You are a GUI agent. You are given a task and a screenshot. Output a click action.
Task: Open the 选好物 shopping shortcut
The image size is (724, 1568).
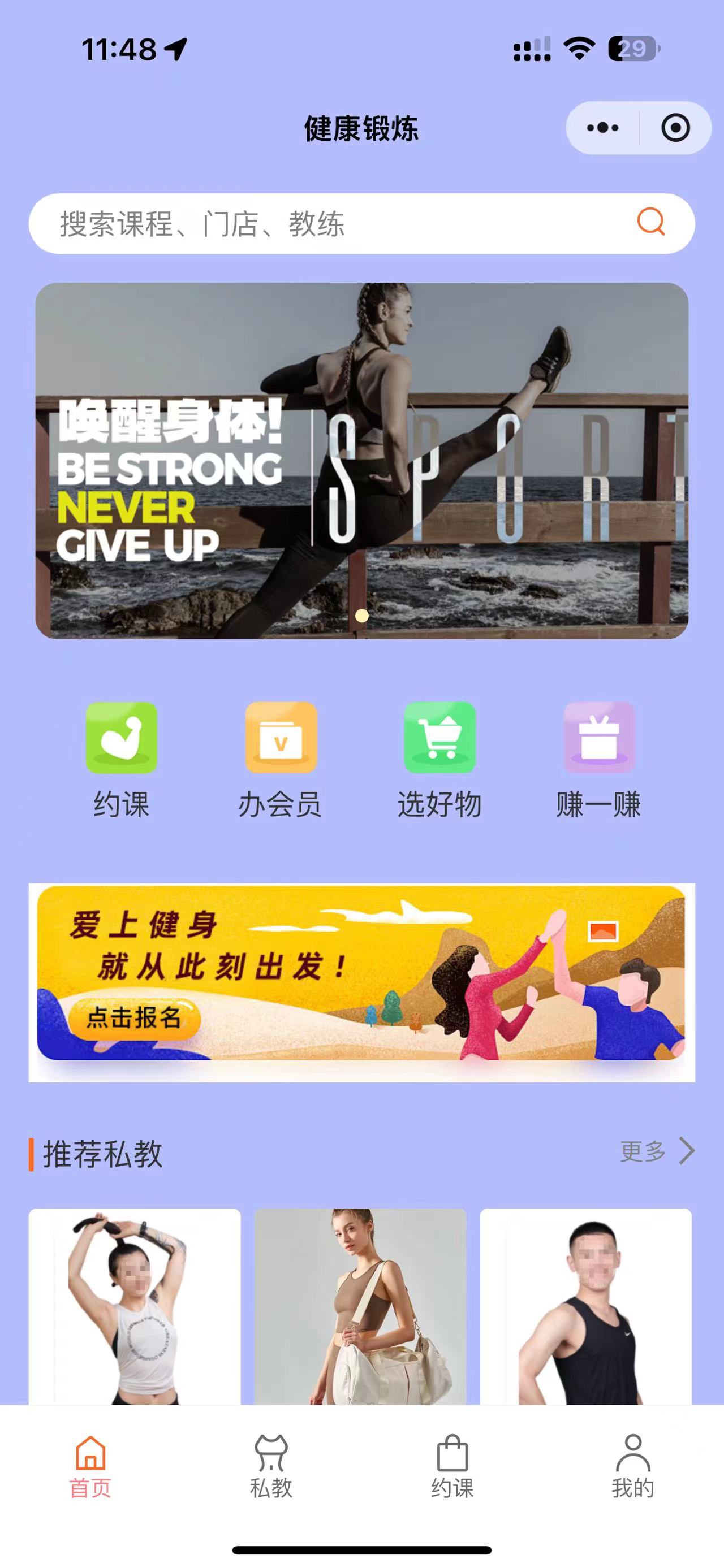pos(439,760)
